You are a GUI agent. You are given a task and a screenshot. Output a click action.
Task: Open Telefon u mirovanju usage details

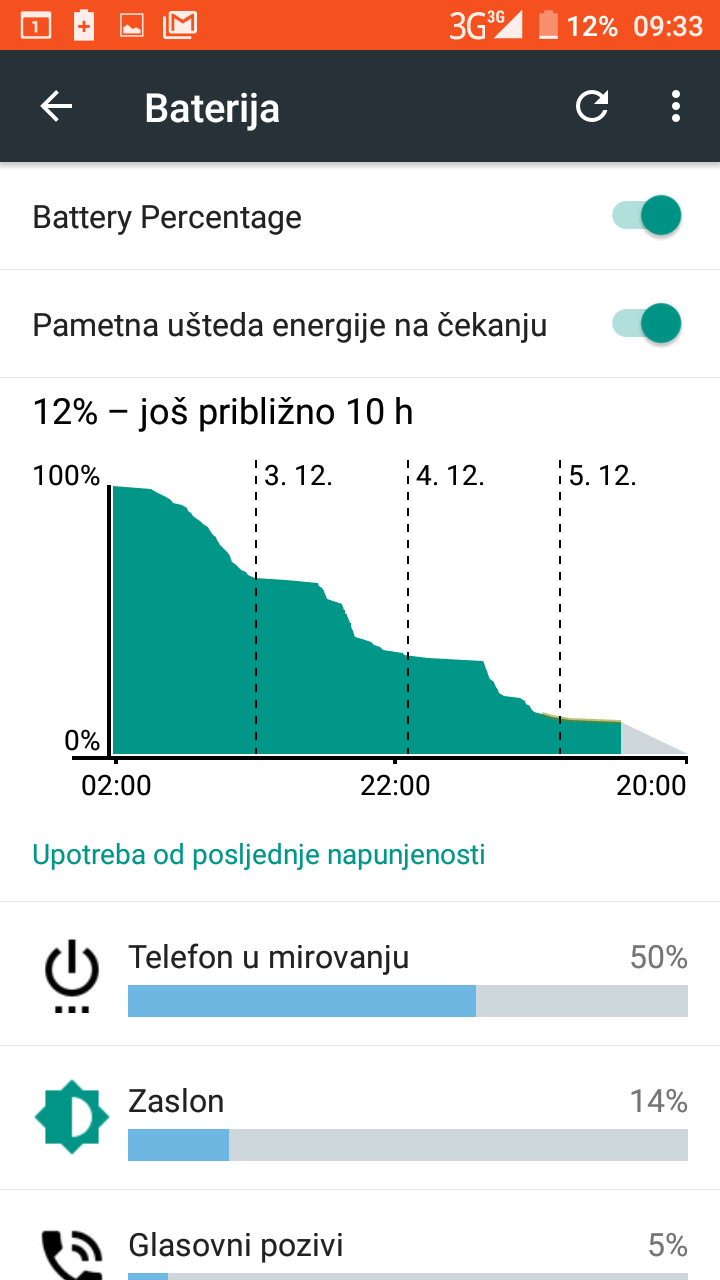360,974
